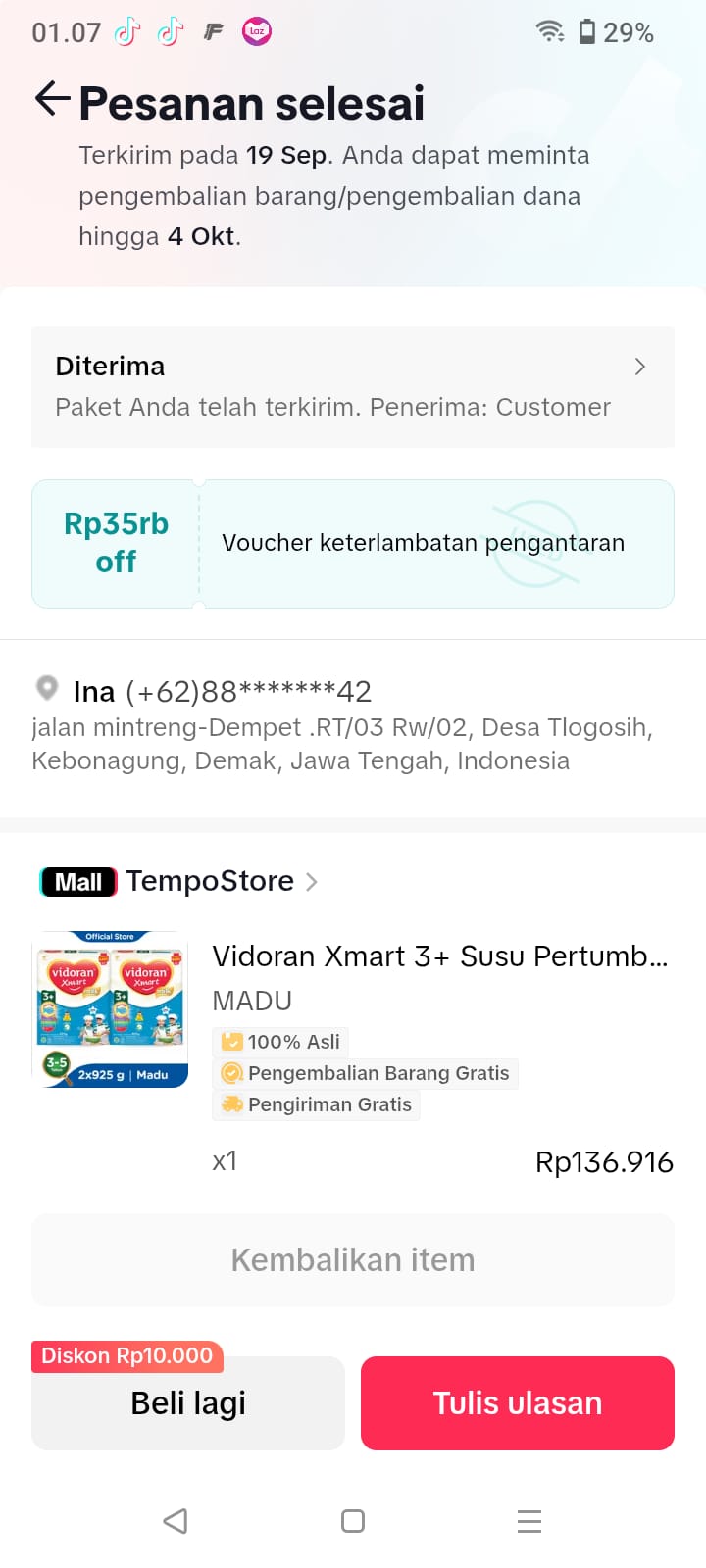Image resolution: width=706 pixels, height=1568 pixels.
Task: Open recent apps from the navigation bar
Action: click(x=529, y=1521)
